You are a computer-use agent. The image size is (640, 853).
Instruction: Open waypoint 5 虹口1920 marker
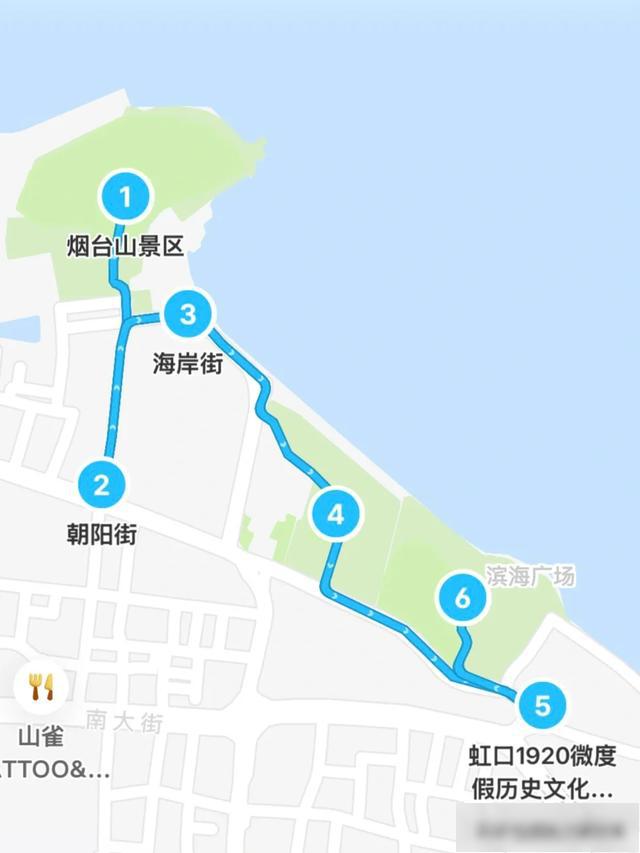tap(542, 705)
